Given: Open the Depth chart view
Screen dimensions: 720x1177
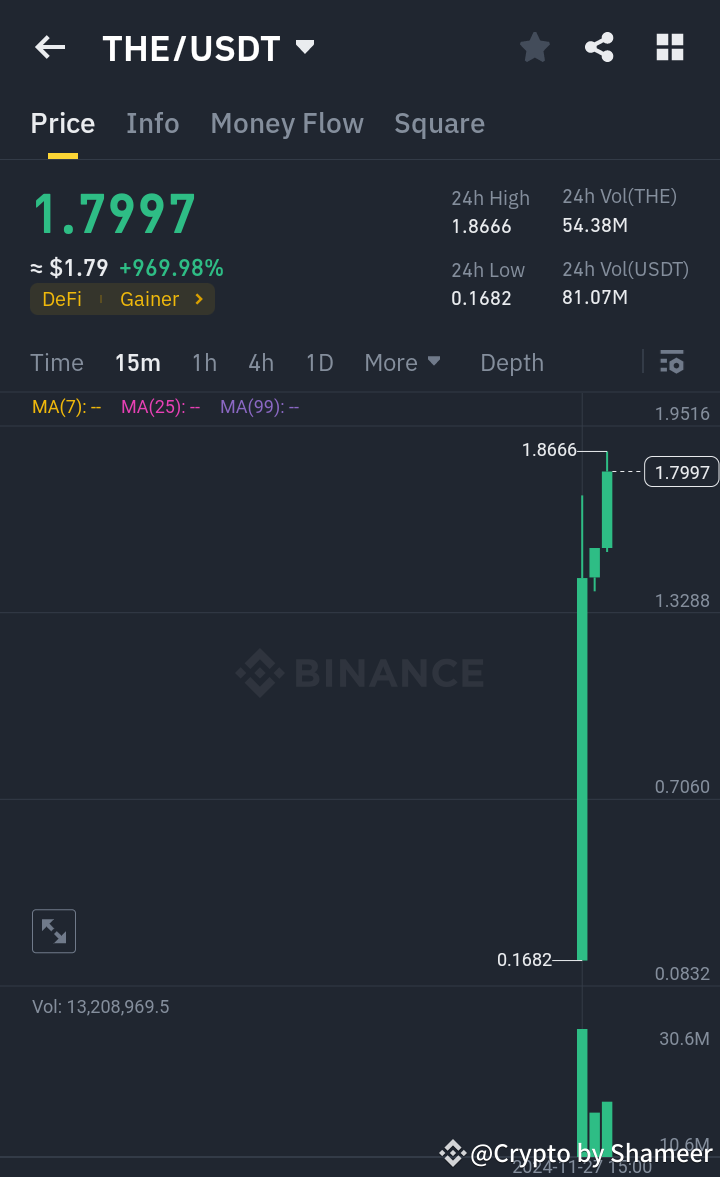Looking at the screenshot, I should pyautogui.click(x=511, y=362).
